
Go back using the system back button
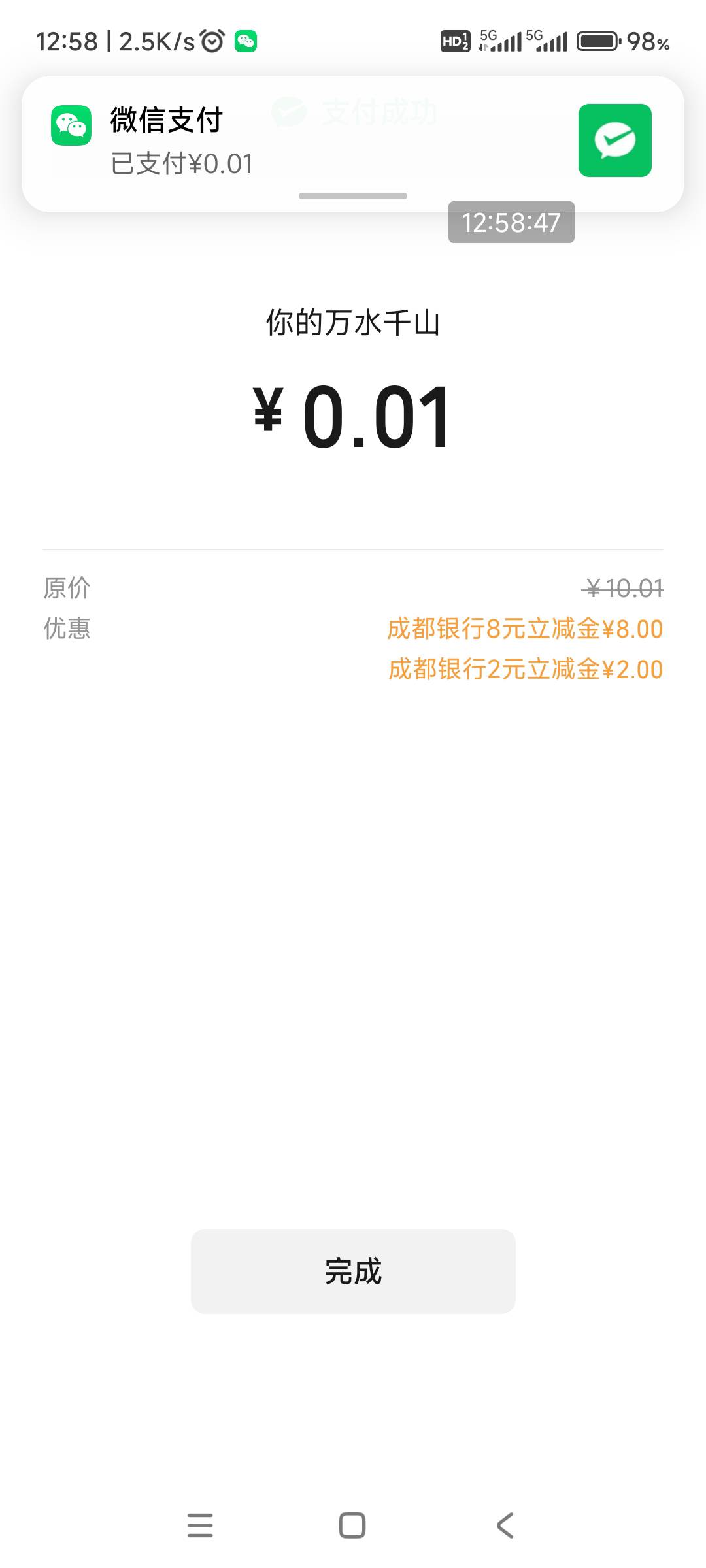point(505,1526)
